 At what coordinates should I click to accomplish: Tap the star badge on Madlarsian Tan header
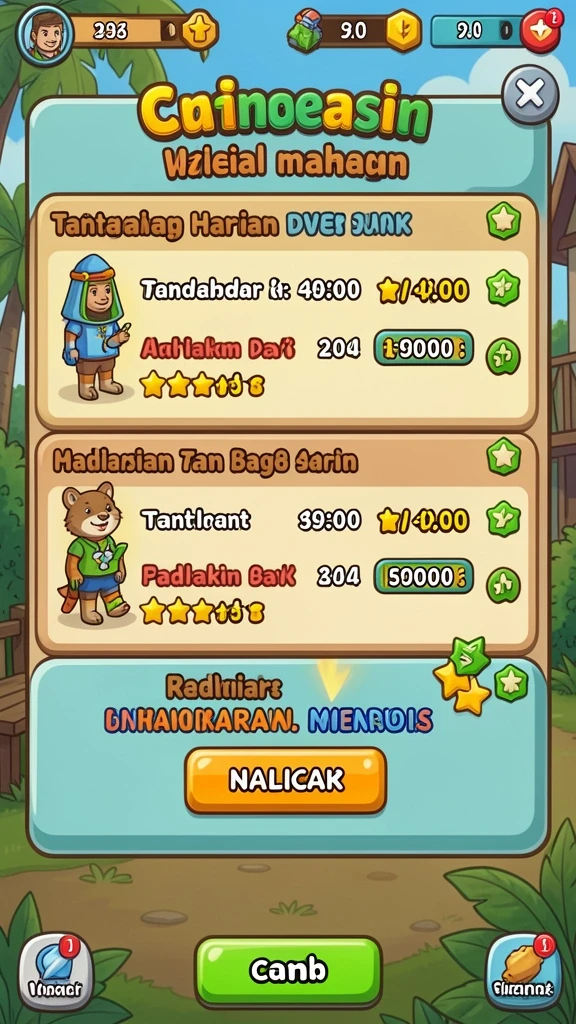click(504, 456)
